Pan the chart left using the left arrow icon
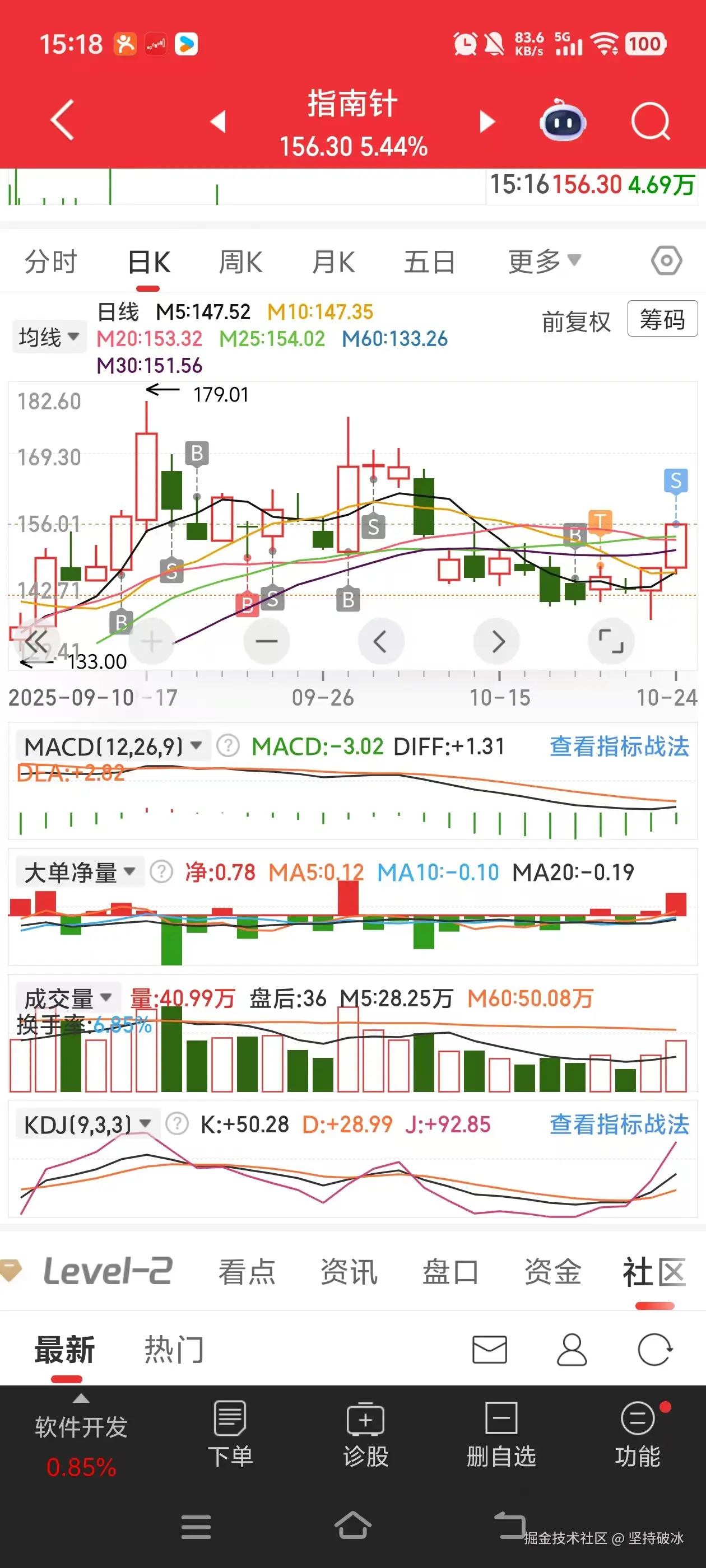706x1568 pixels. (382, 641)
